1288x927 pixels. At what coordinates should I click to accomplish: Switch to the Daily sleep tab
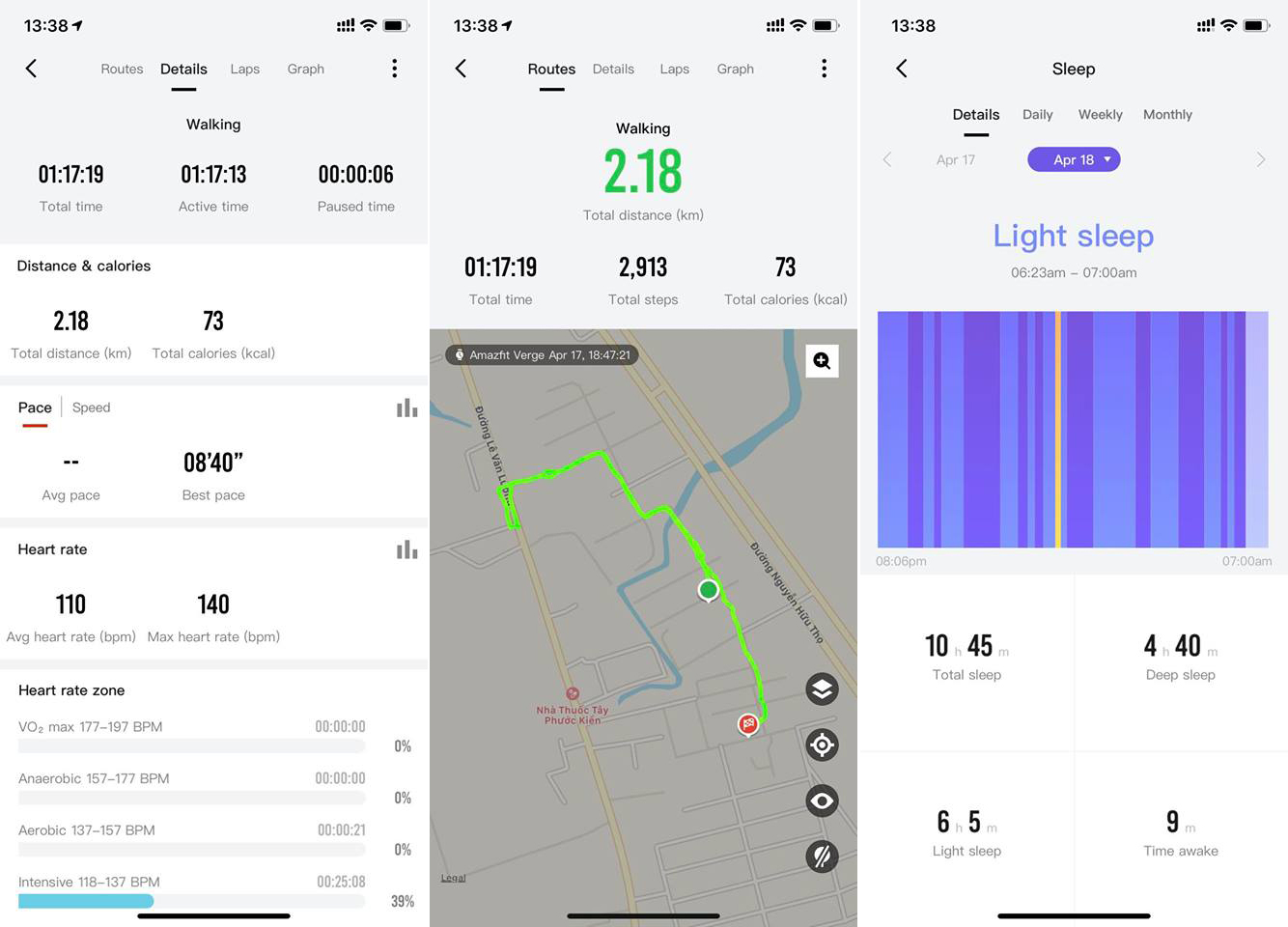tap(1037, 114)
